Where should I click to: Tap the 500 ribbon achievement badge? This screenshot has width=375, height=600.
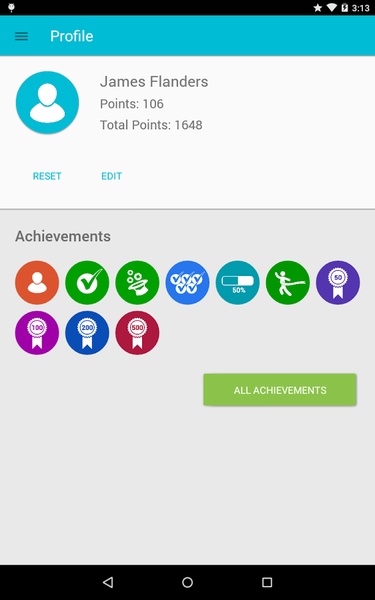click(x=137, y=333)
